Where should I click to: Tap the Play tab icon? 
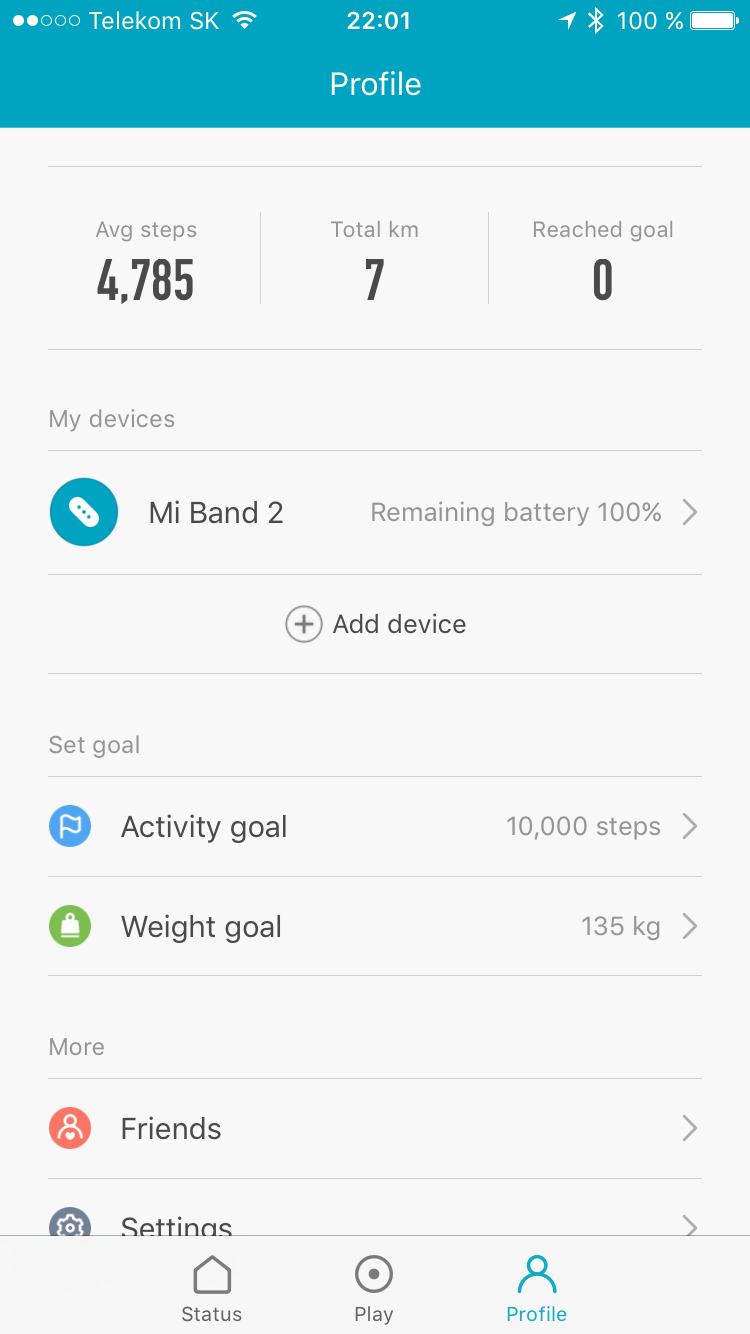tap(373, 1274)
